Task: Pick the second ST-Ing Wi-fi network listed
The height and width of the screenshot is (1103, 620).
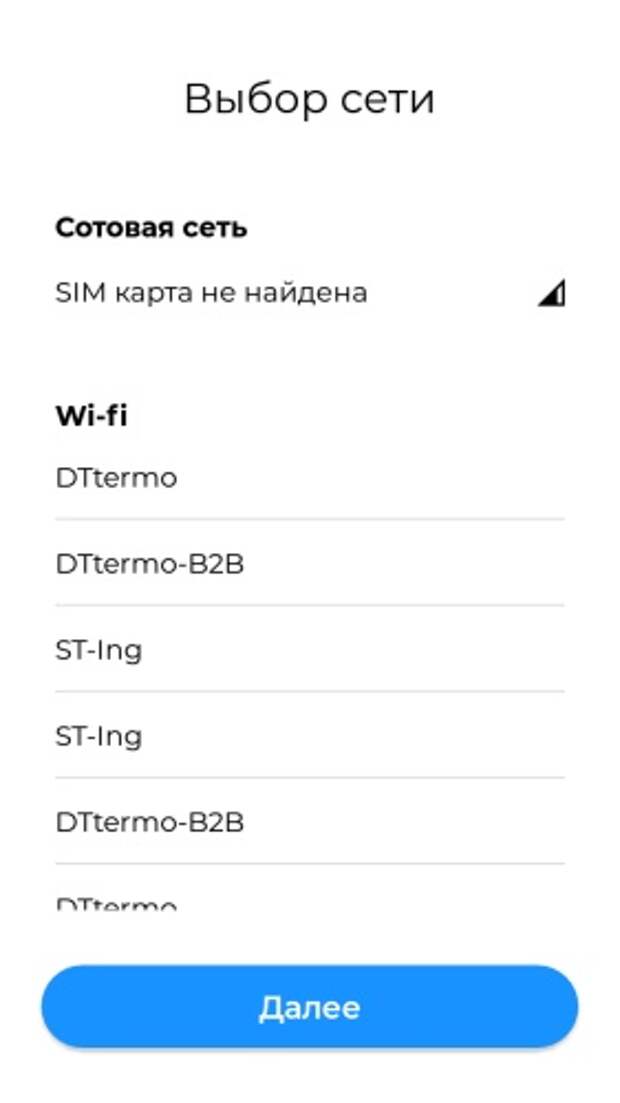Action: (310, 736)
